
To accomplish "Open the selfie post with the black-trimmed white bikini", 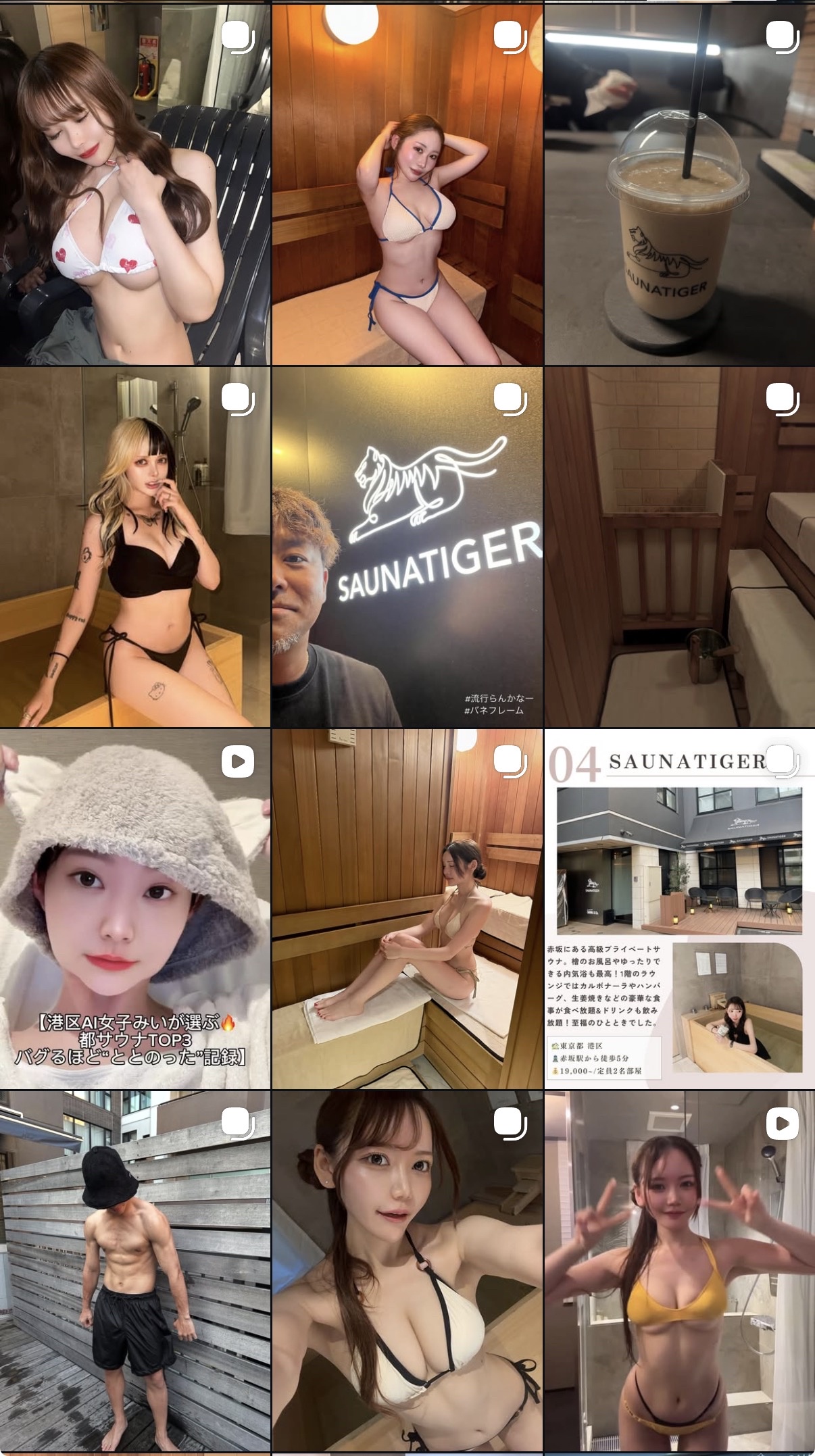I will coord(407,1270).
